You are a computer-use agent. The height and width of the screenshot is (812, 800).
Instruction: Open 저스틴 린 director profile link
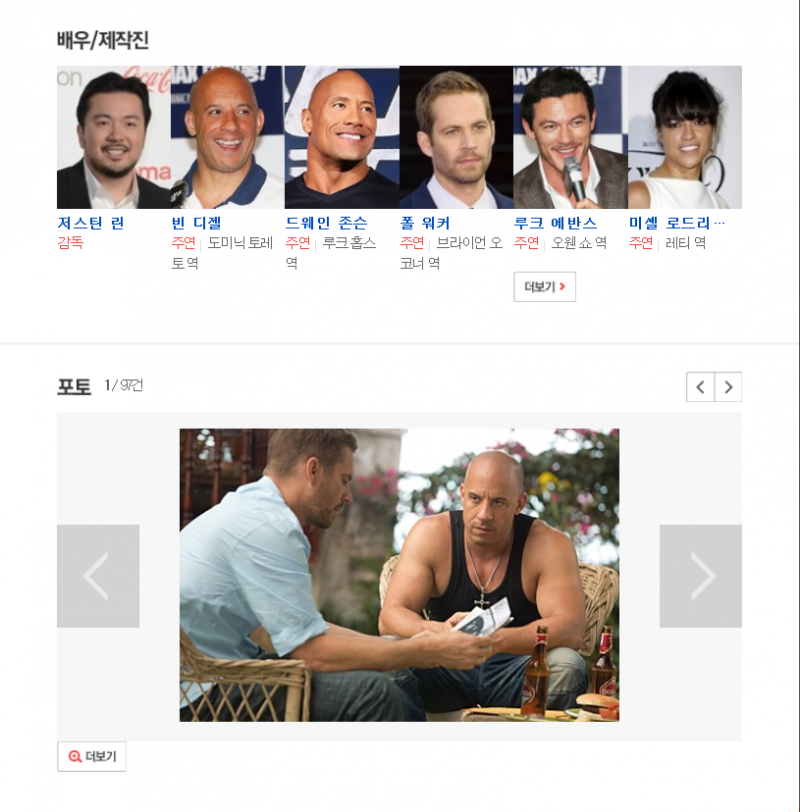pyautogui.click(x=91, y=223)
